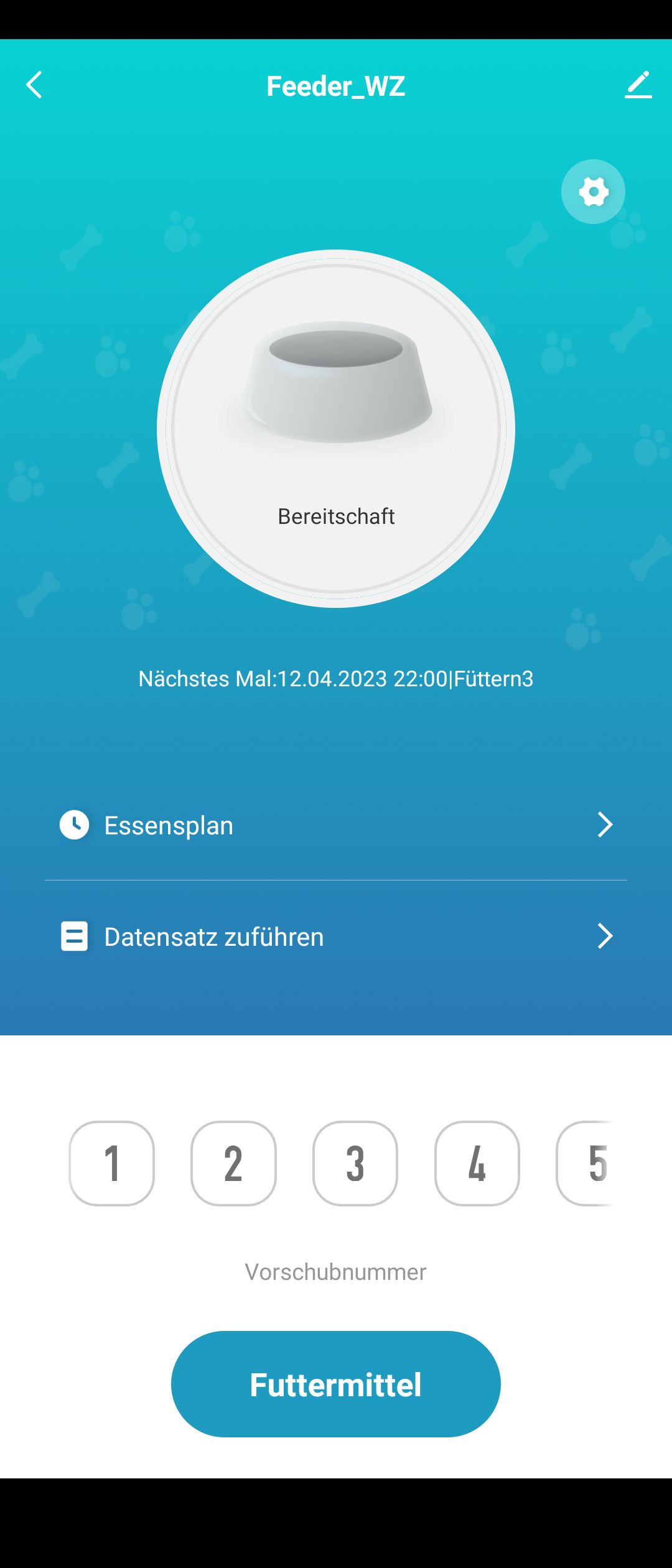Choose portion number 3
This screenshot has width=672, height=1568.
tap(355, 1163)
